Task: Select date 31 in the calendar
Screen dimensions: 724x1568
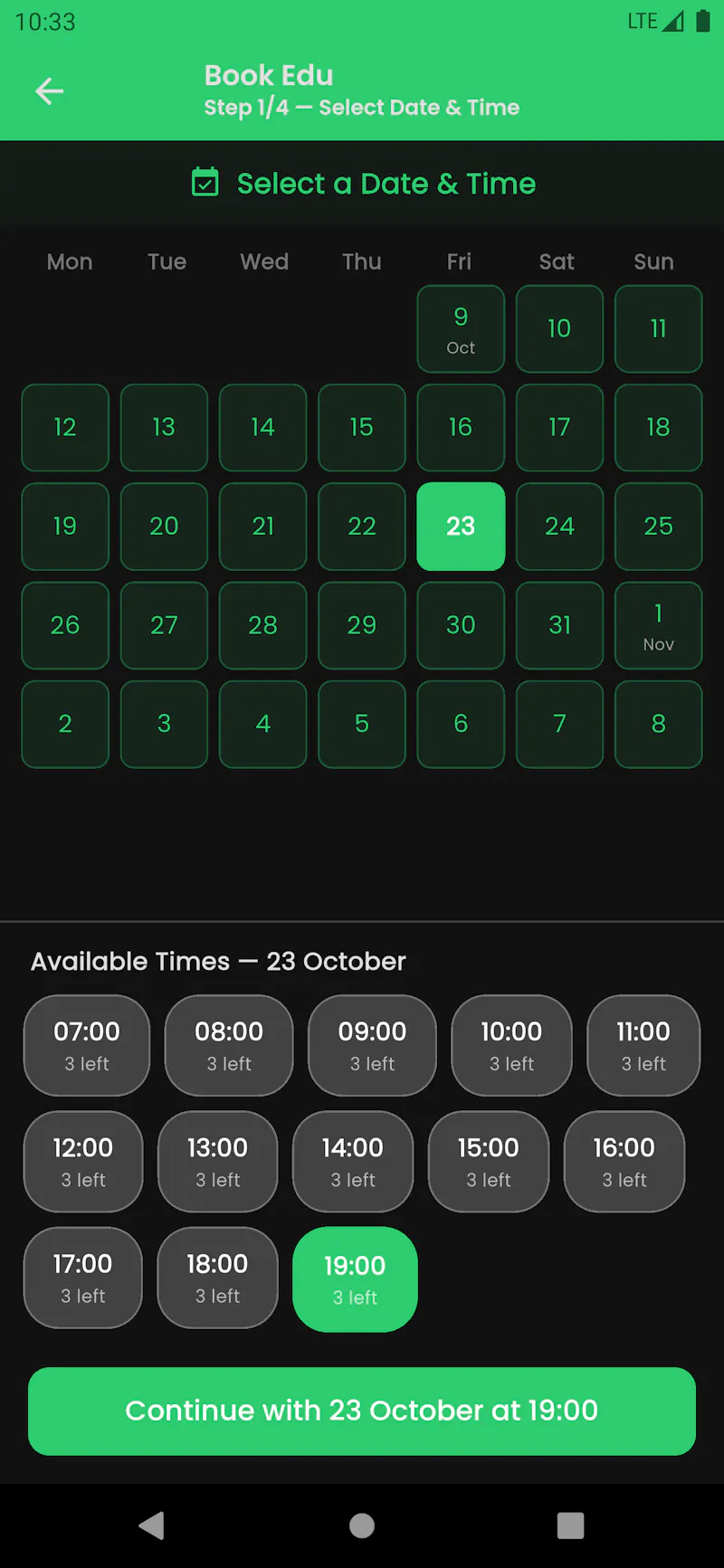Action: tap(559, 625)
